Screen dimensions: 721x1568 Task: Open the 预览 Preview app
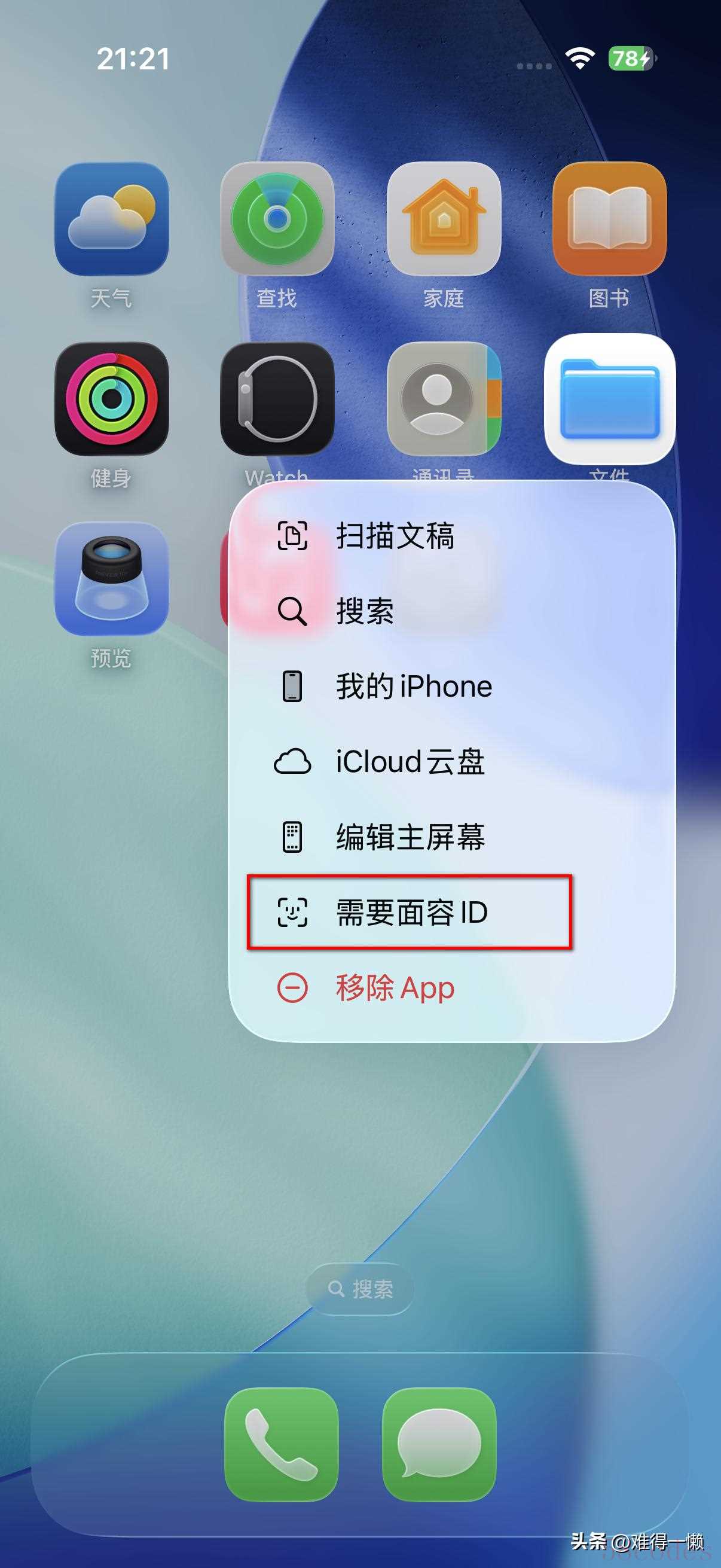coord(111,578)
